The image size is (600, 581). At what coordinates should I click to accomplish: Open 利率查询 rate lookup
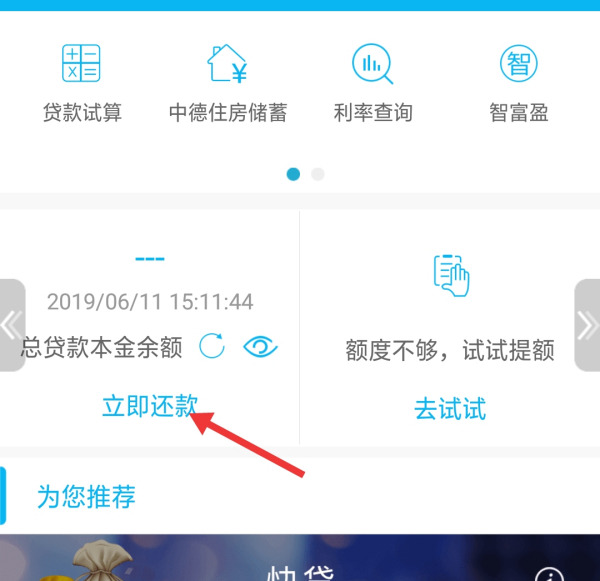[372, 84]
